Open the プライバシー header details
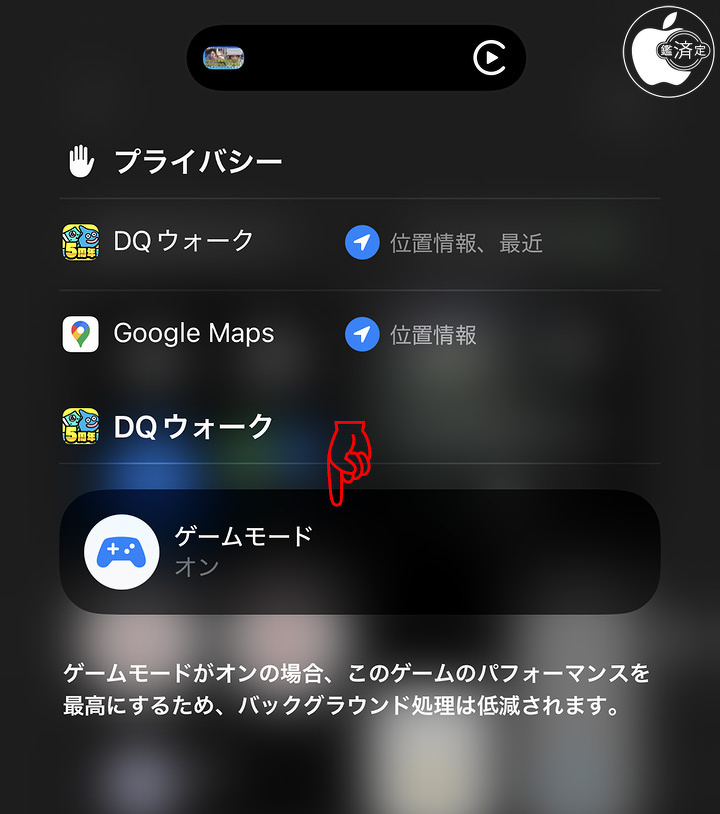Screen dimensions: 720x814 pos(198,162)
